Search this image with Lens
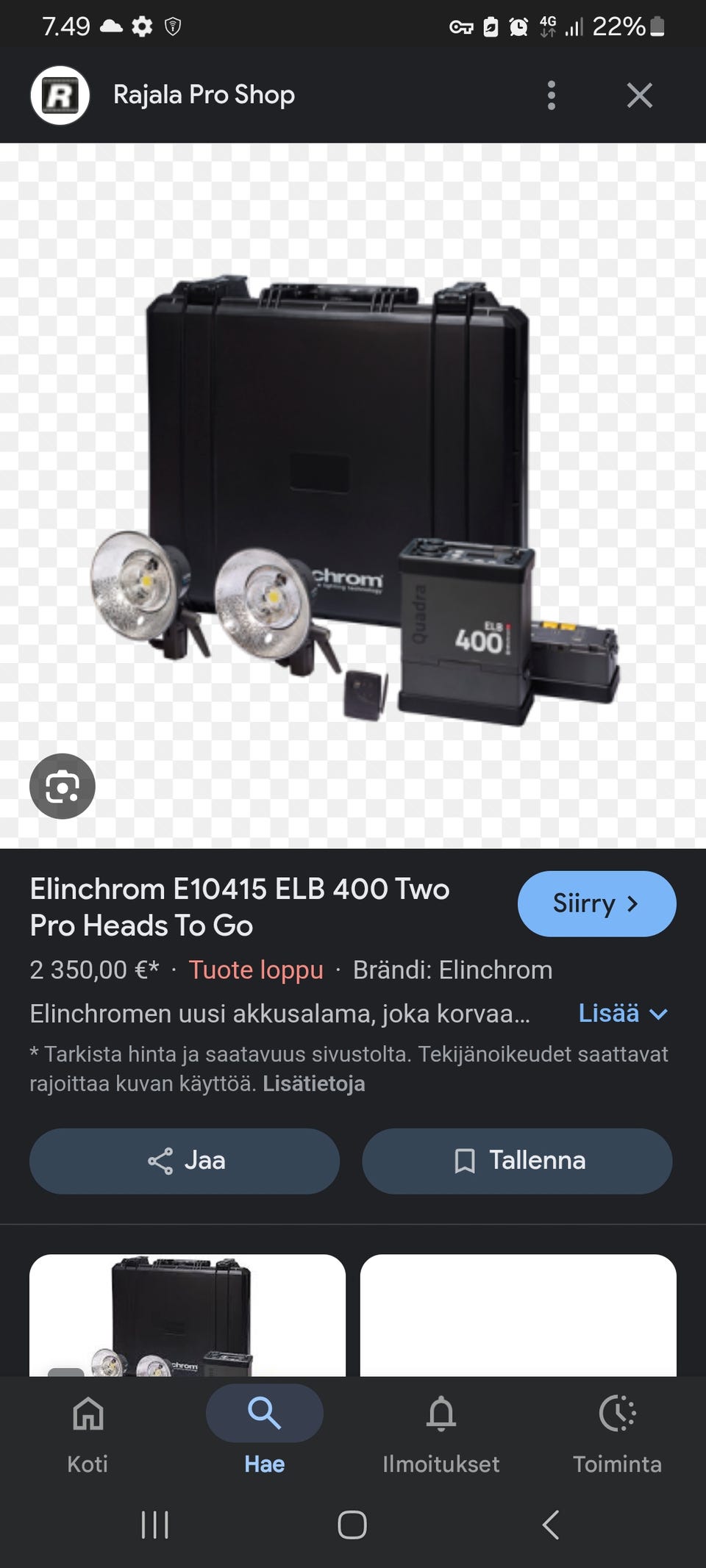The width and height of the screenshot is (706, 1568). click(x=63, y=787)
